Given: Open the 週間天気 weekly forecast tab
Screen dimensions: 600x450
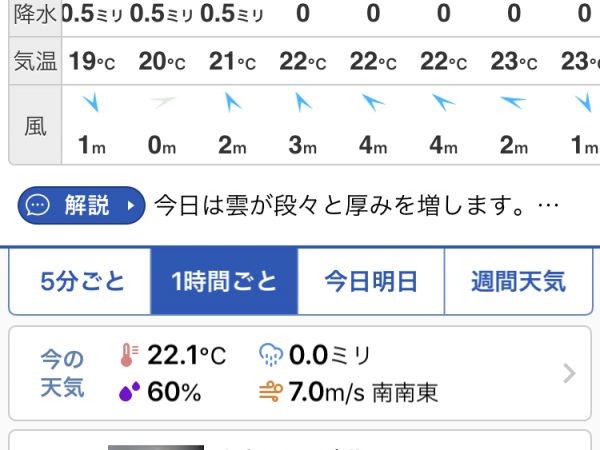Looking at the screenshot, I should tap(517, 282).
